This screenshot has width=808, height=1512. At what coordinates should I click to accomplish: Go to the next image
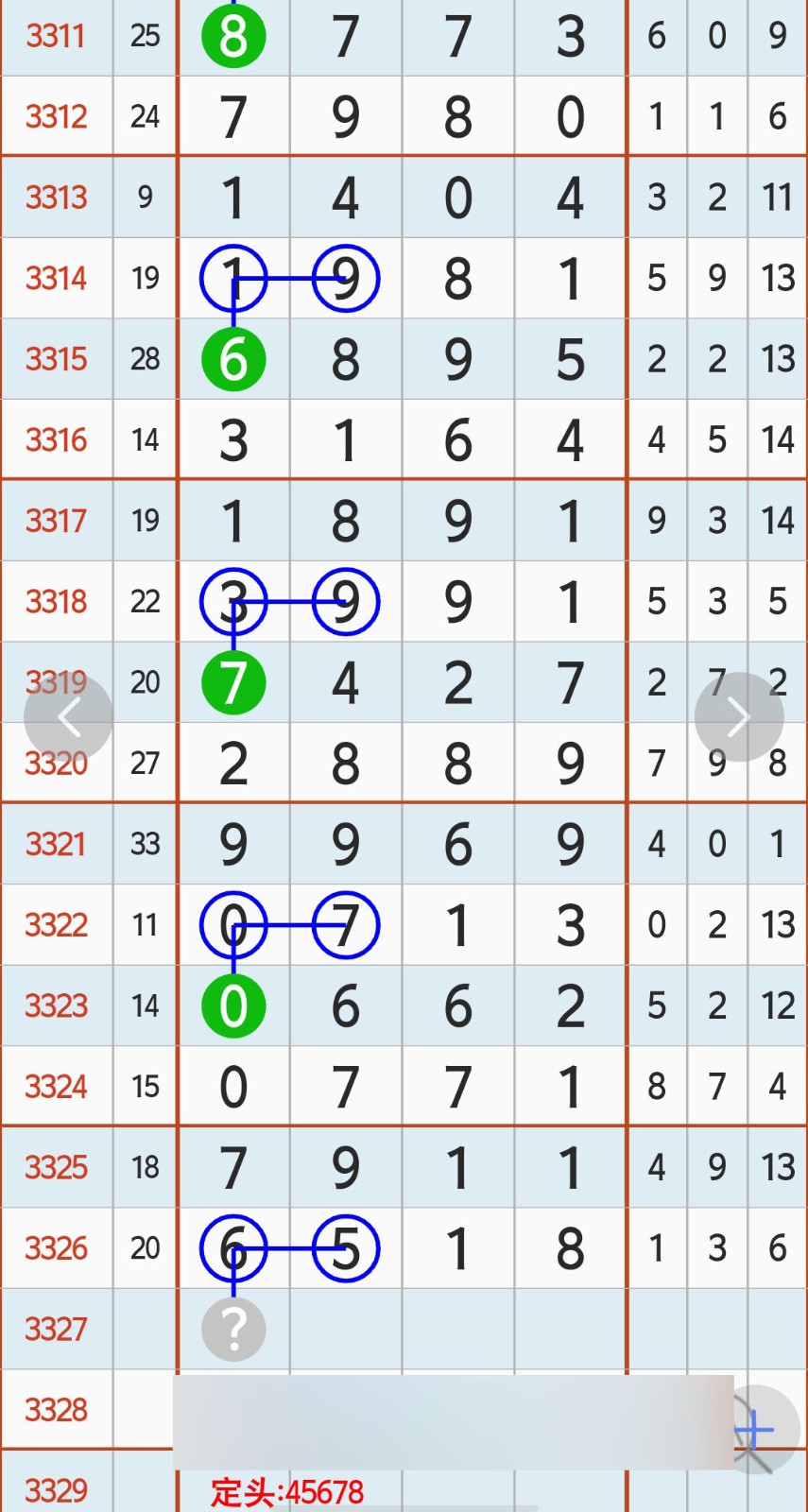coord(739,717)
